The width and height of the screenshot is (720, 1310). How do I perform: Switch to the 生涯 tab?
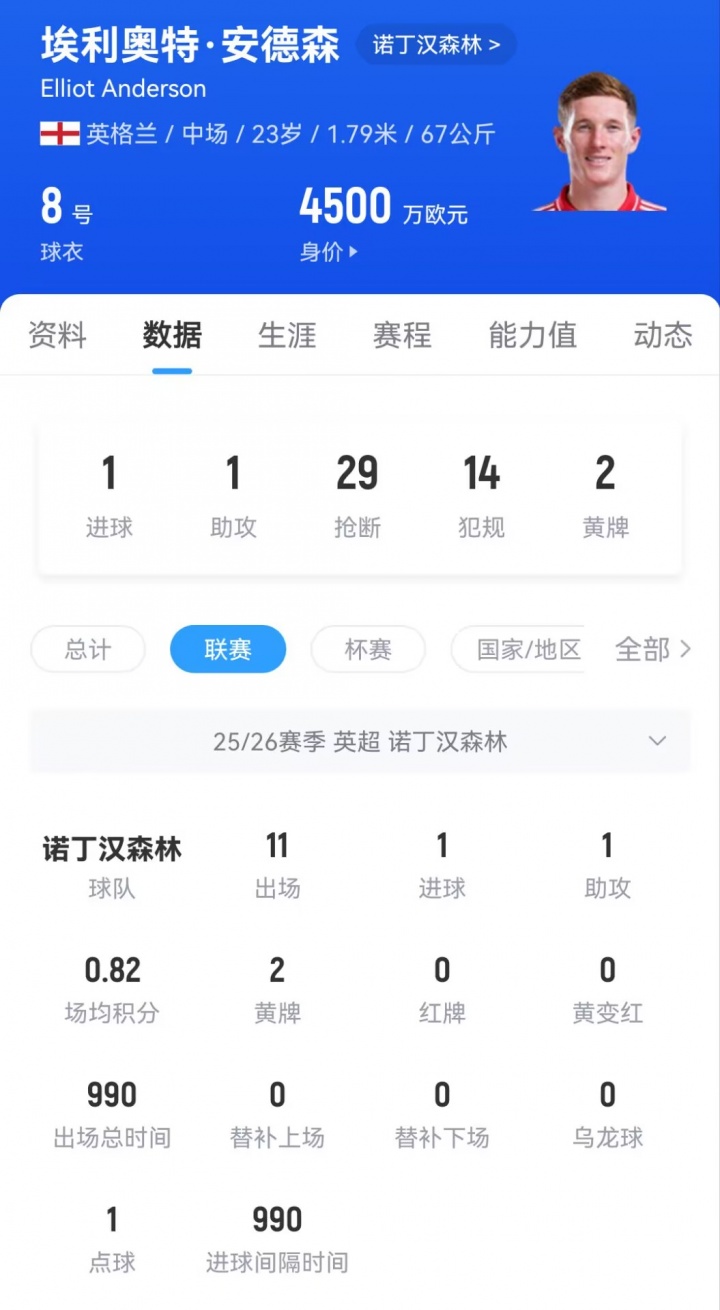287,335
